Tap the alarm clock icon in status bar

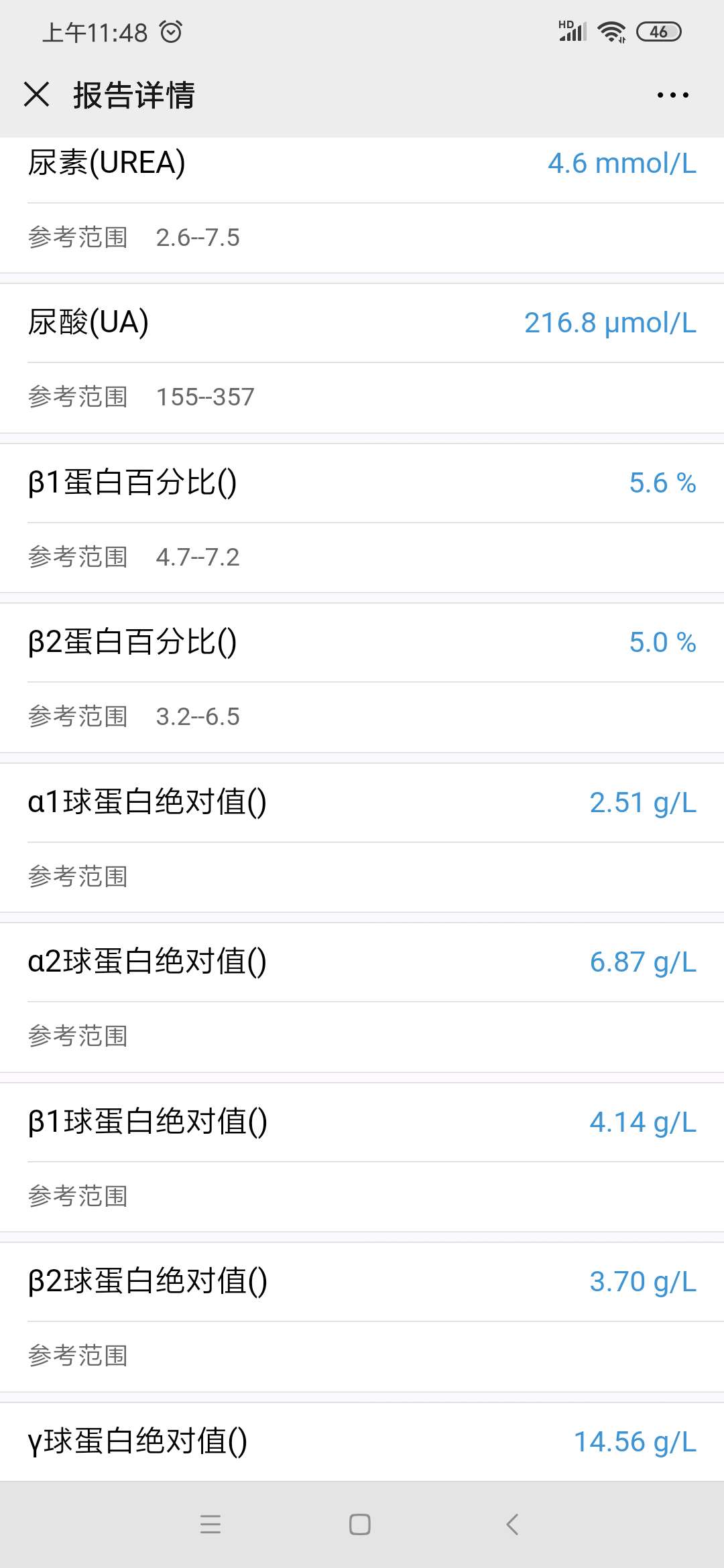coord(172,29)
